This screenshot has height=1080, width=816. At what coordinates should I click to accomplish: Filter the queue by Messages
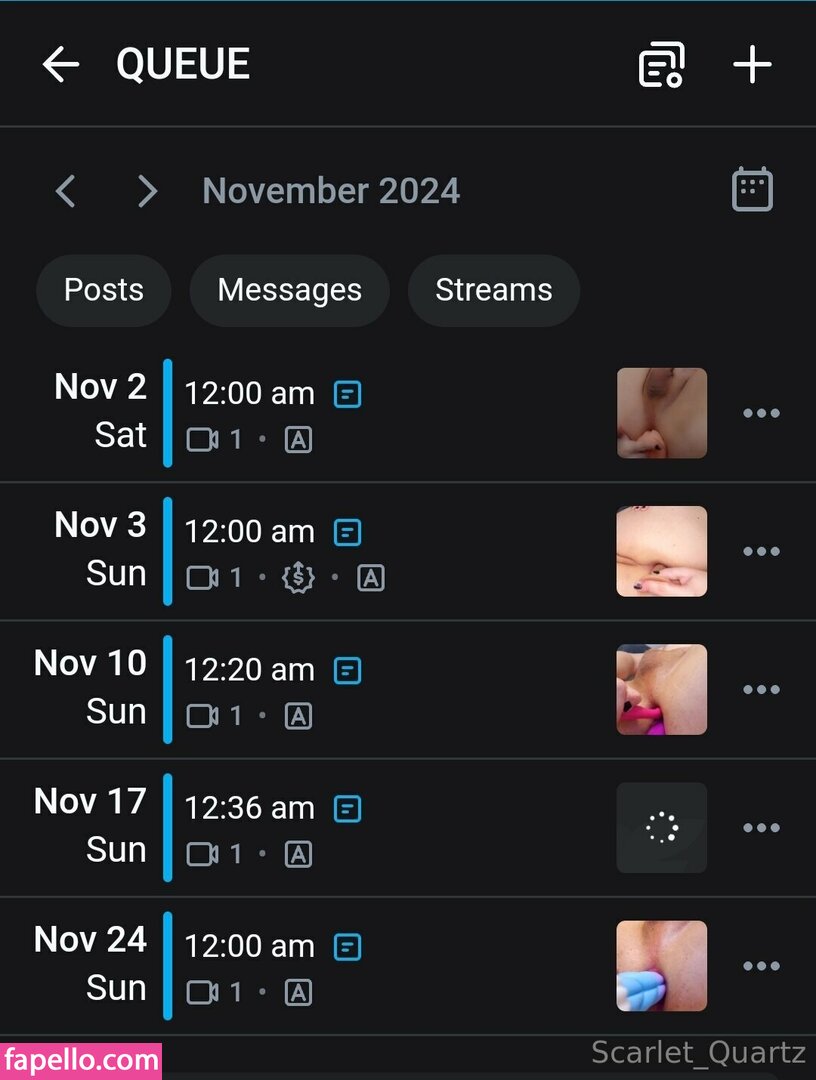tap(289, 290)
